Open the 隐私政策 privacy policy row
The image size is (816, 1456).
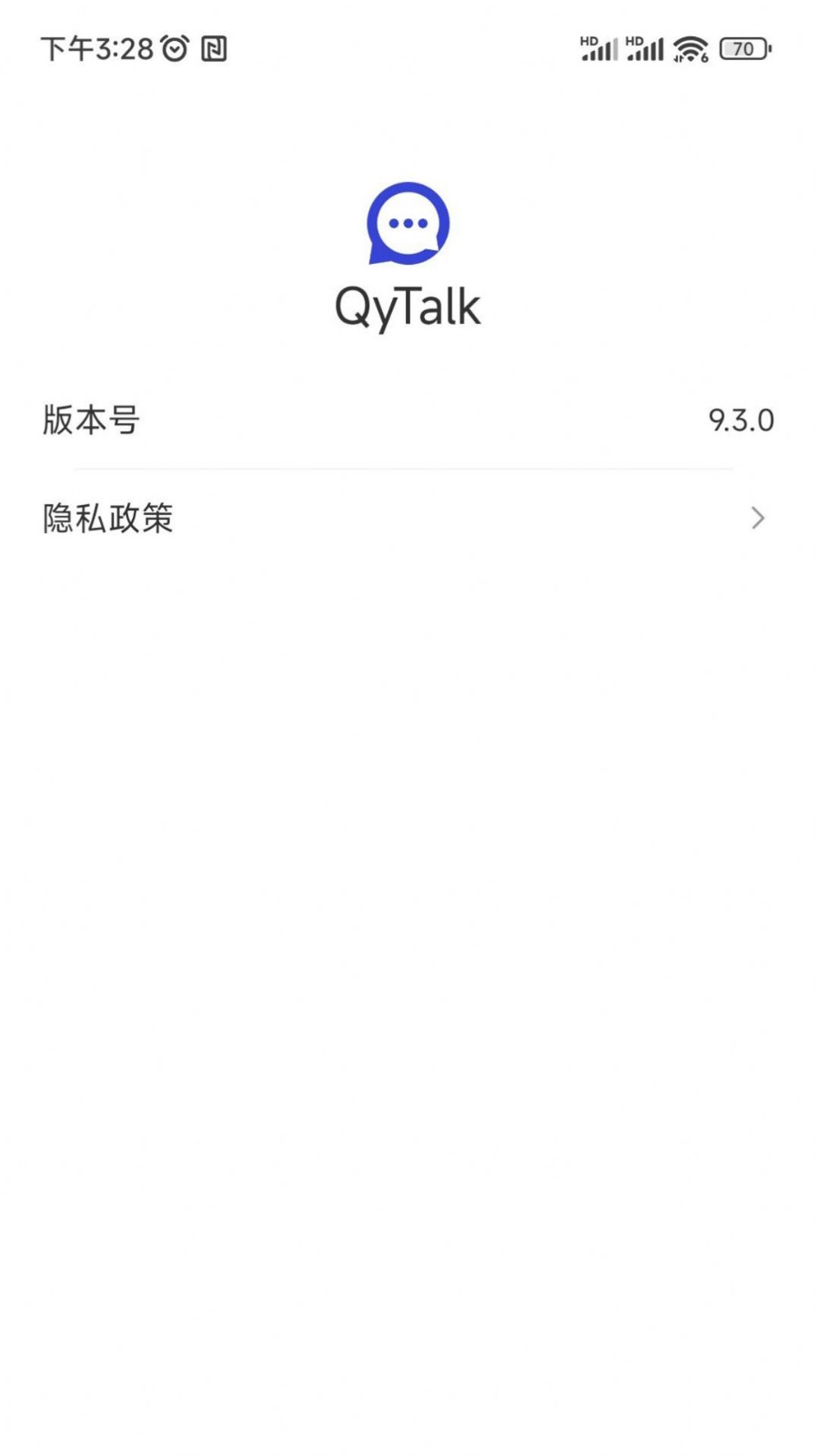[408, 518]
